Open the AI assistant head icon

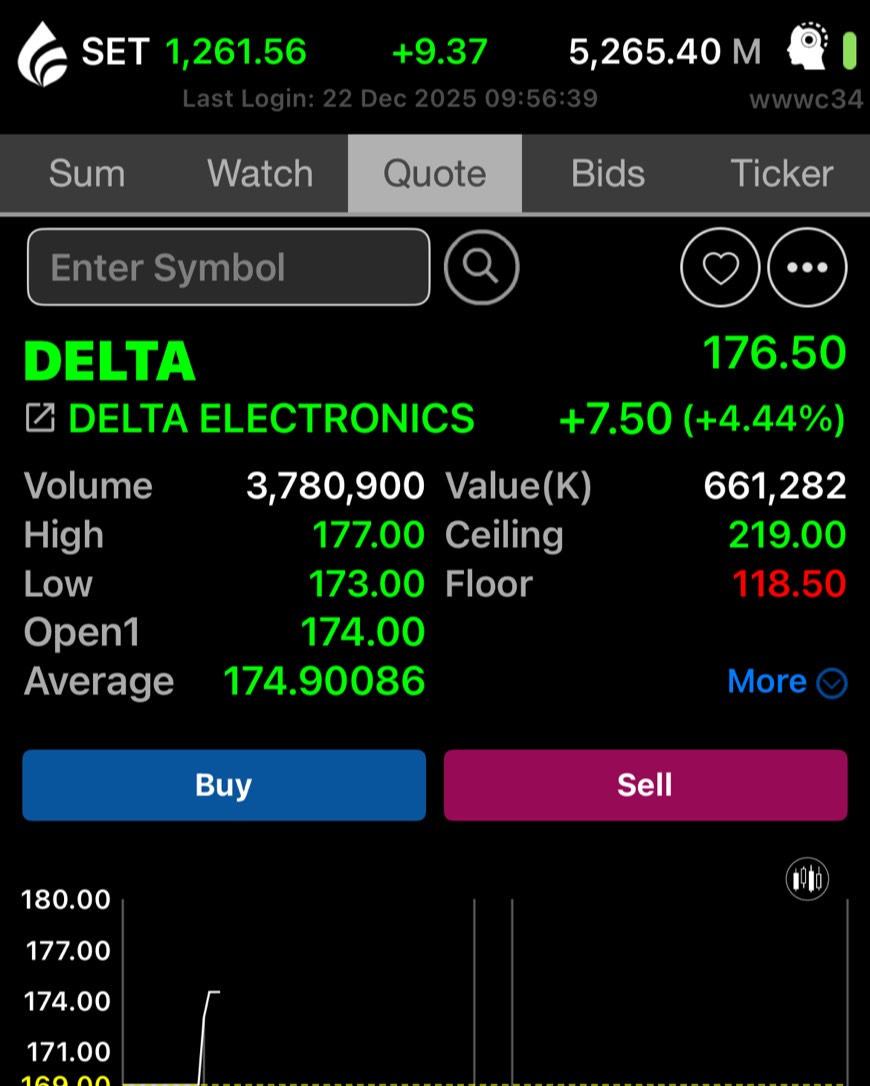pyautogui.click(x=806, y=48)
